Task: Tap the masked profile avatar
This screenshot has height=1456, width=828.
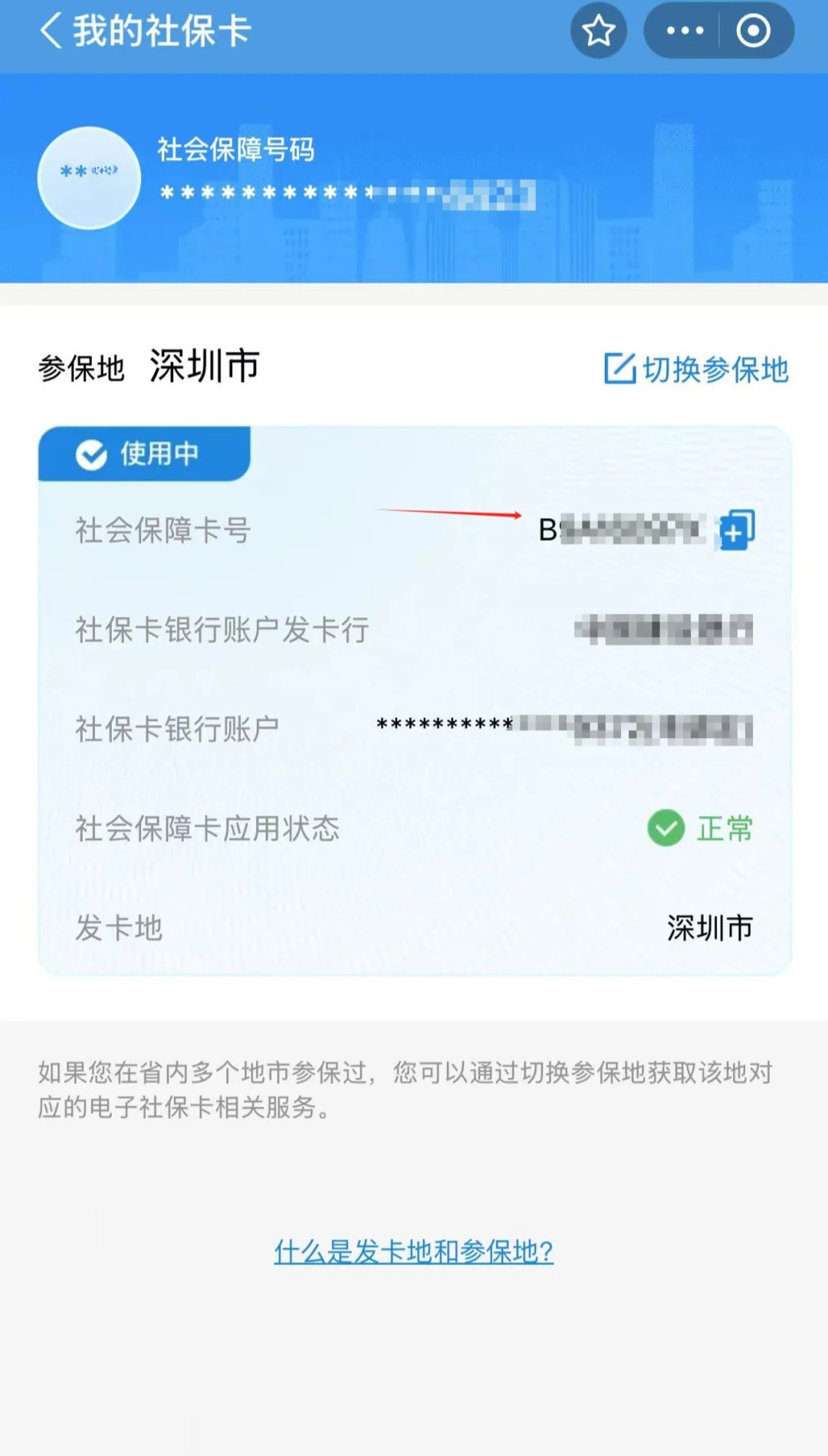Action: tap(90, 178)
